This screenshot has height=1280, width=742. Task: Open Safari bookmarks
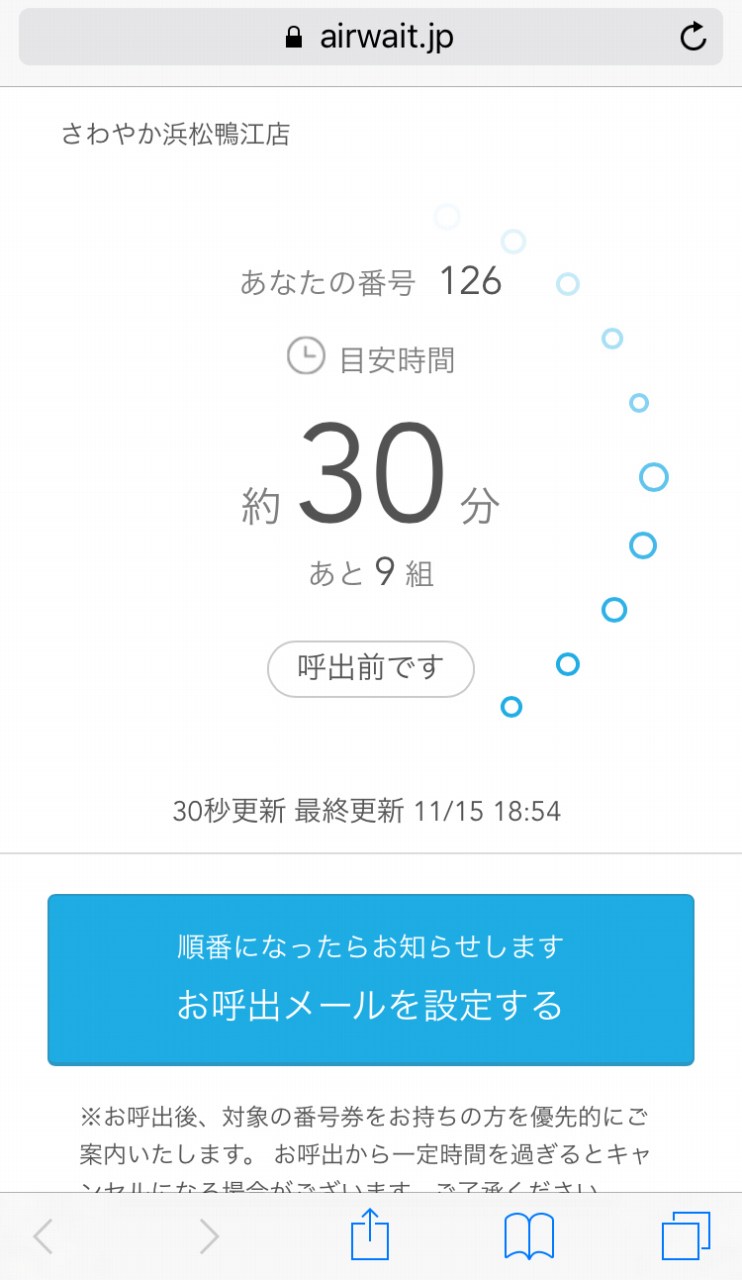tap(529, 1238)
